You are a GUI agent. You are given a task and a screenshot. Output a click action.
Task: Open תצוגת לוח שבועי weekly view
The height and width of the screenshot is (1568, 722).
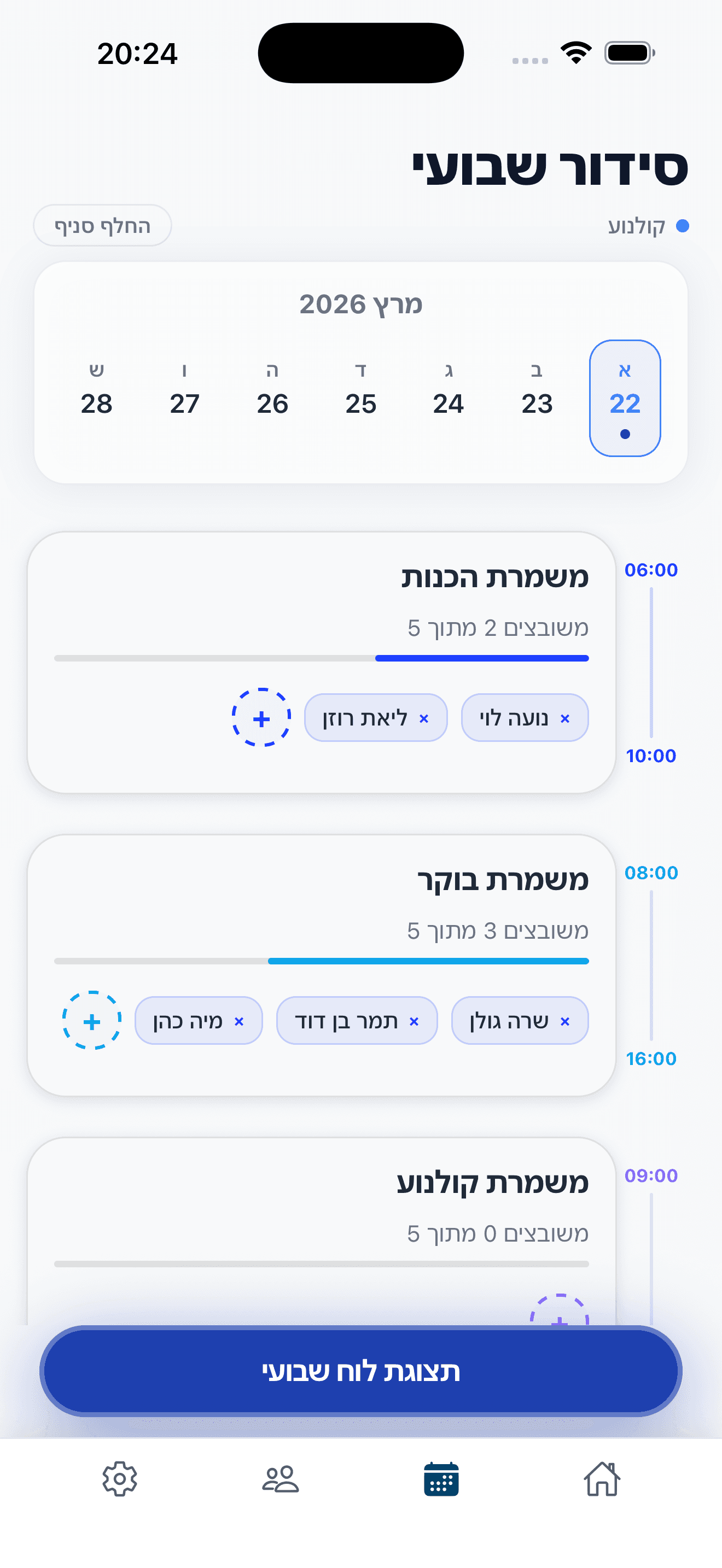pyautogui.click(x=361, y=1371)
